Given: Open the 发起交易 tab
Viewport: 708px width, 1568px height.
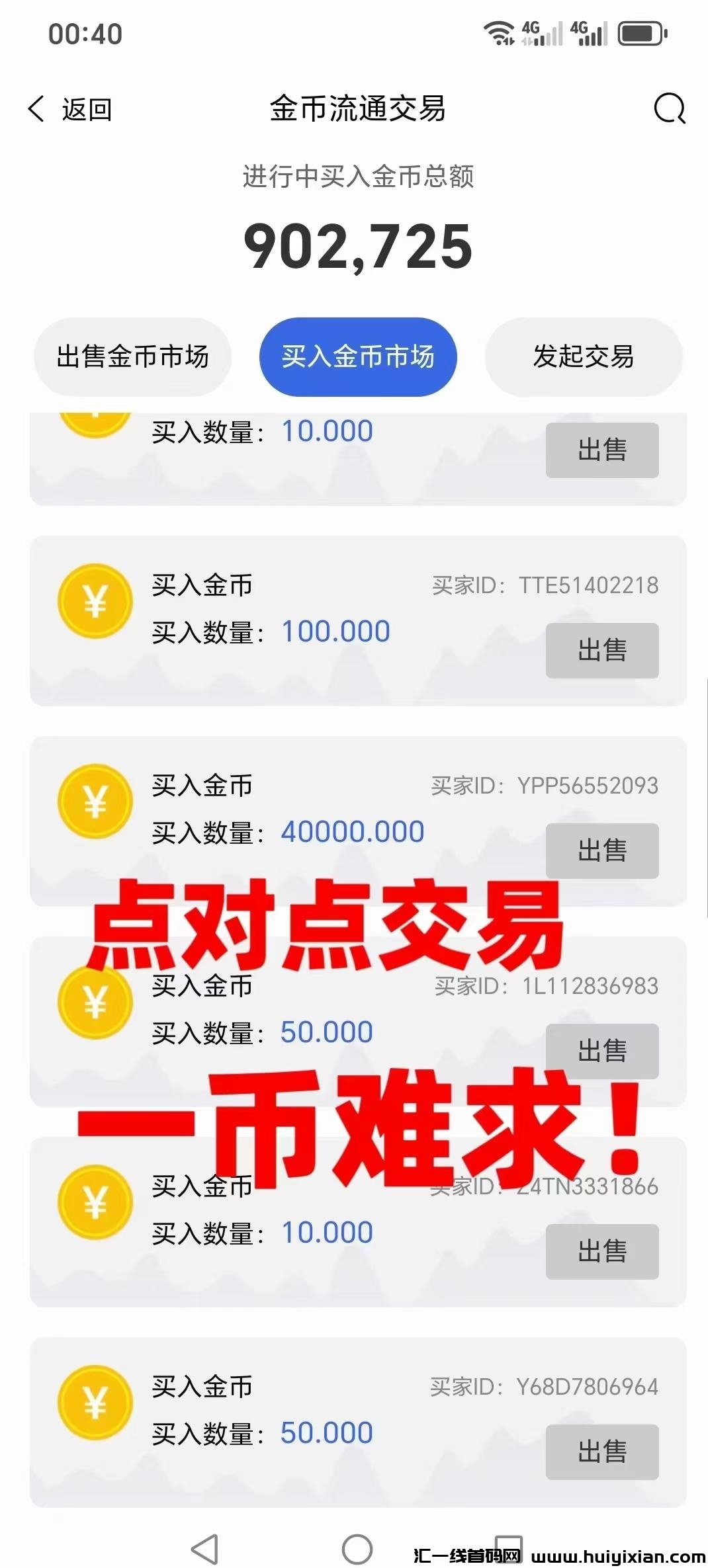Looking at the screenshot, I should [x=583, y=356].
